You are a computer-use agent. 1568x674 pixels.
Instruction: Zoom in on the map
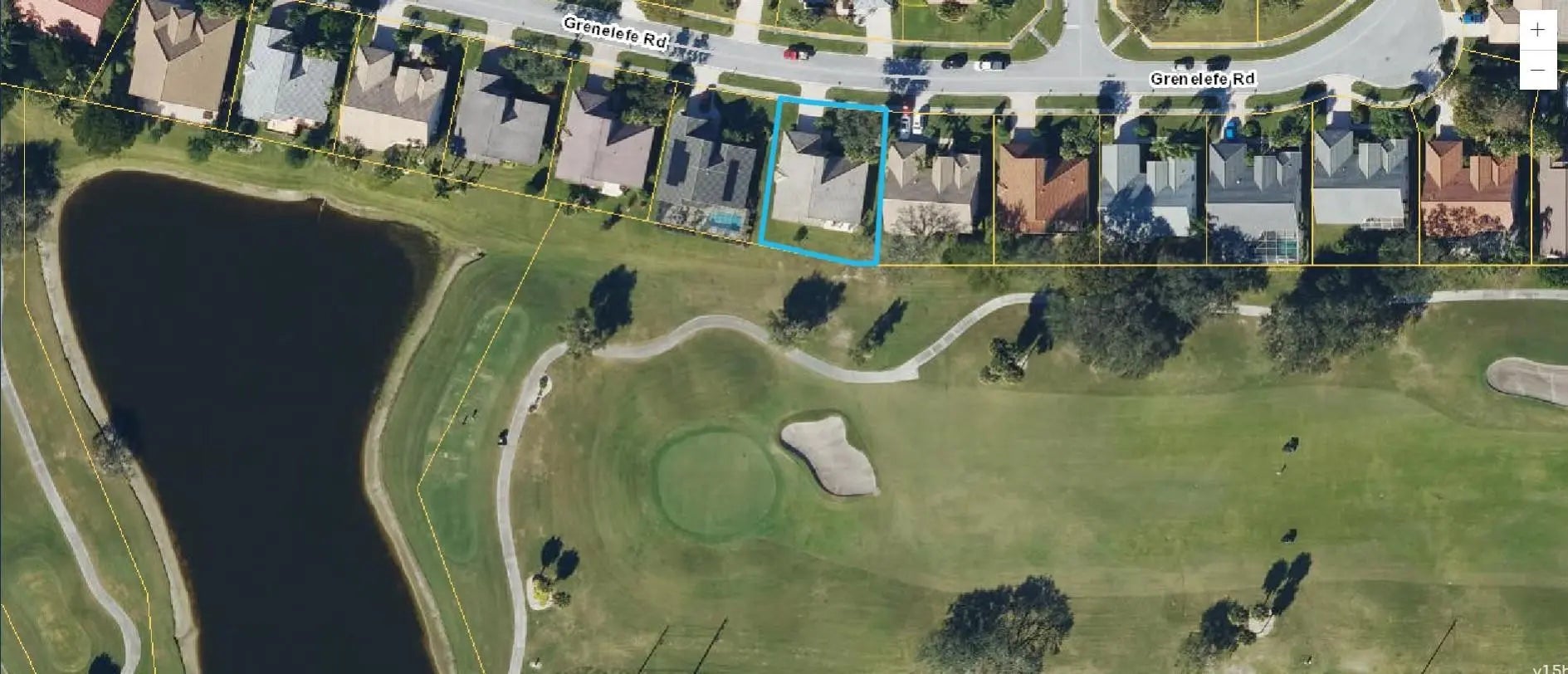(1537, 30)
